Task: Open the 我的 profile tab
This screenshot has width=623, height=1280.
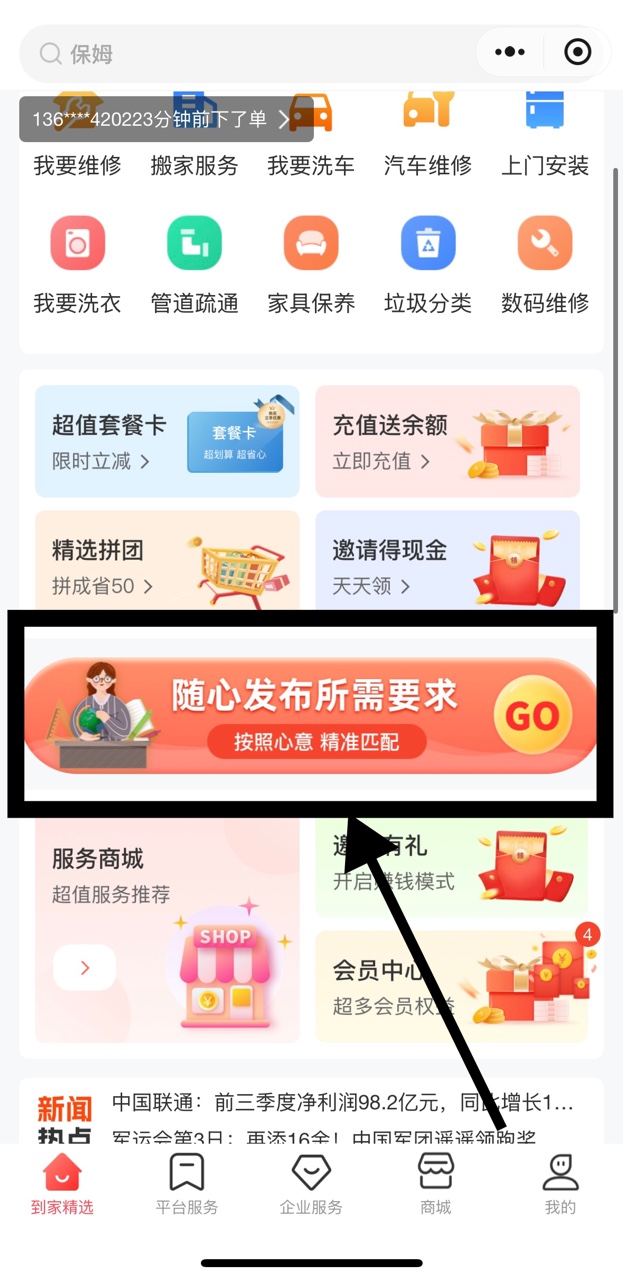Action: [560, 1184]
